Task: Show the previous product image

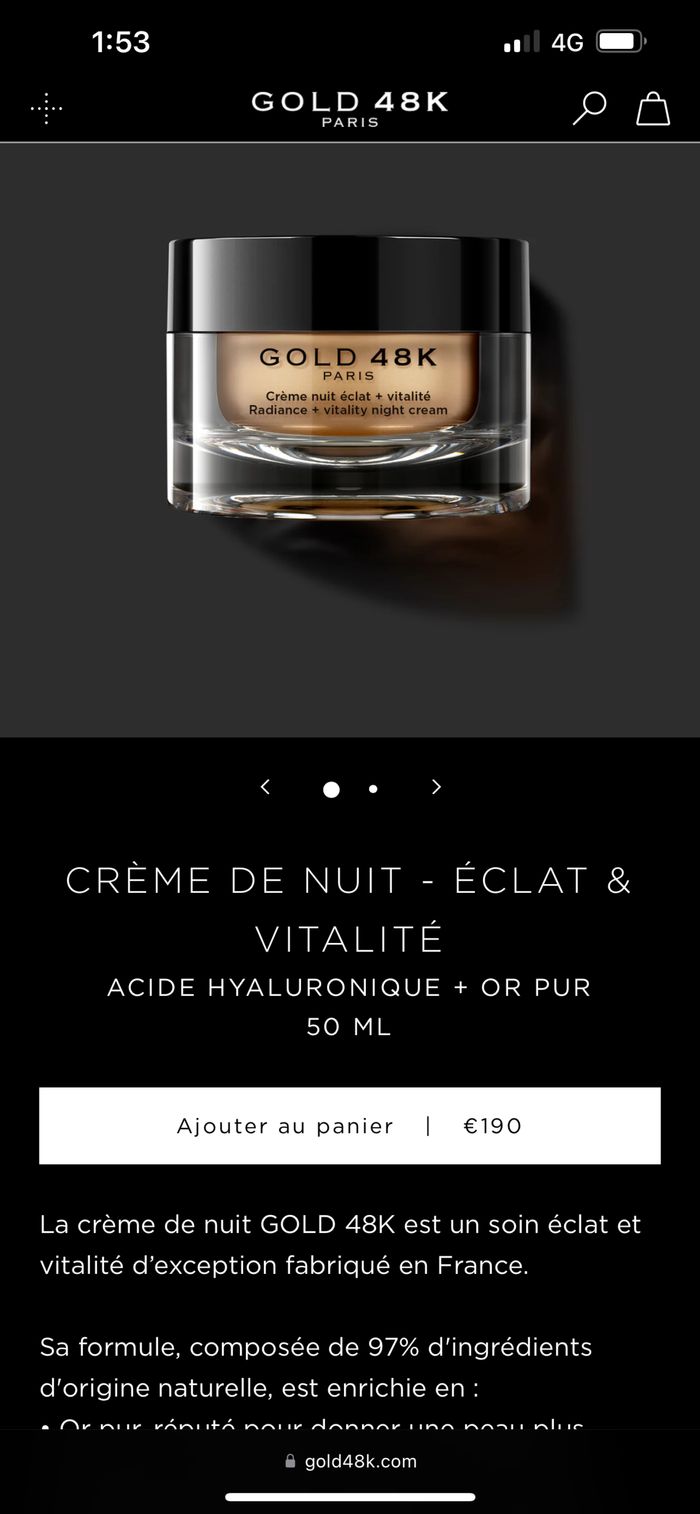Action: click(265, 787)
